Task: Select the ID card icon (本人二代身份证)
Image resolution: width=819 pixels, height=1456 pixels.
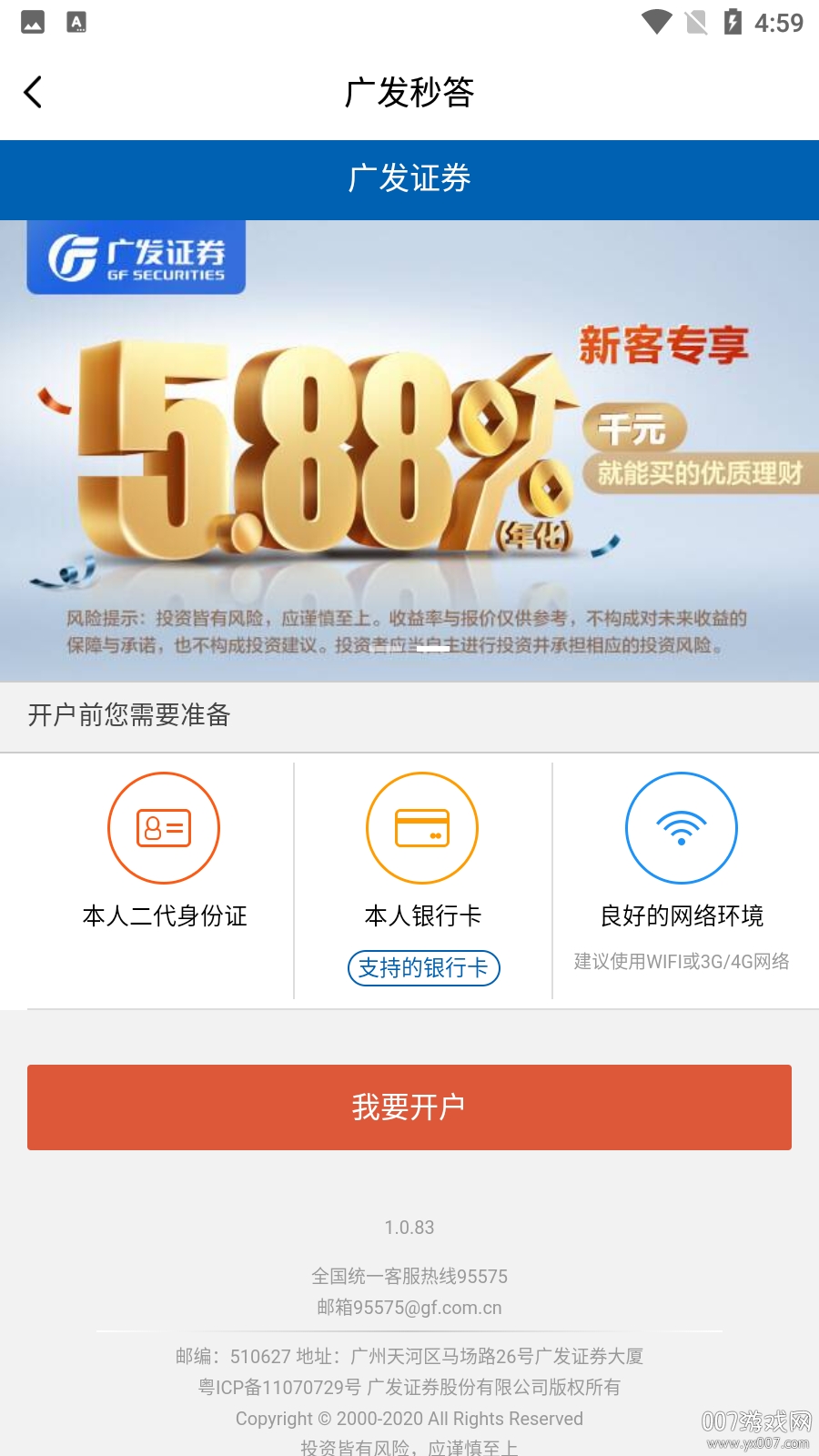Action: (x=163, y=828)
